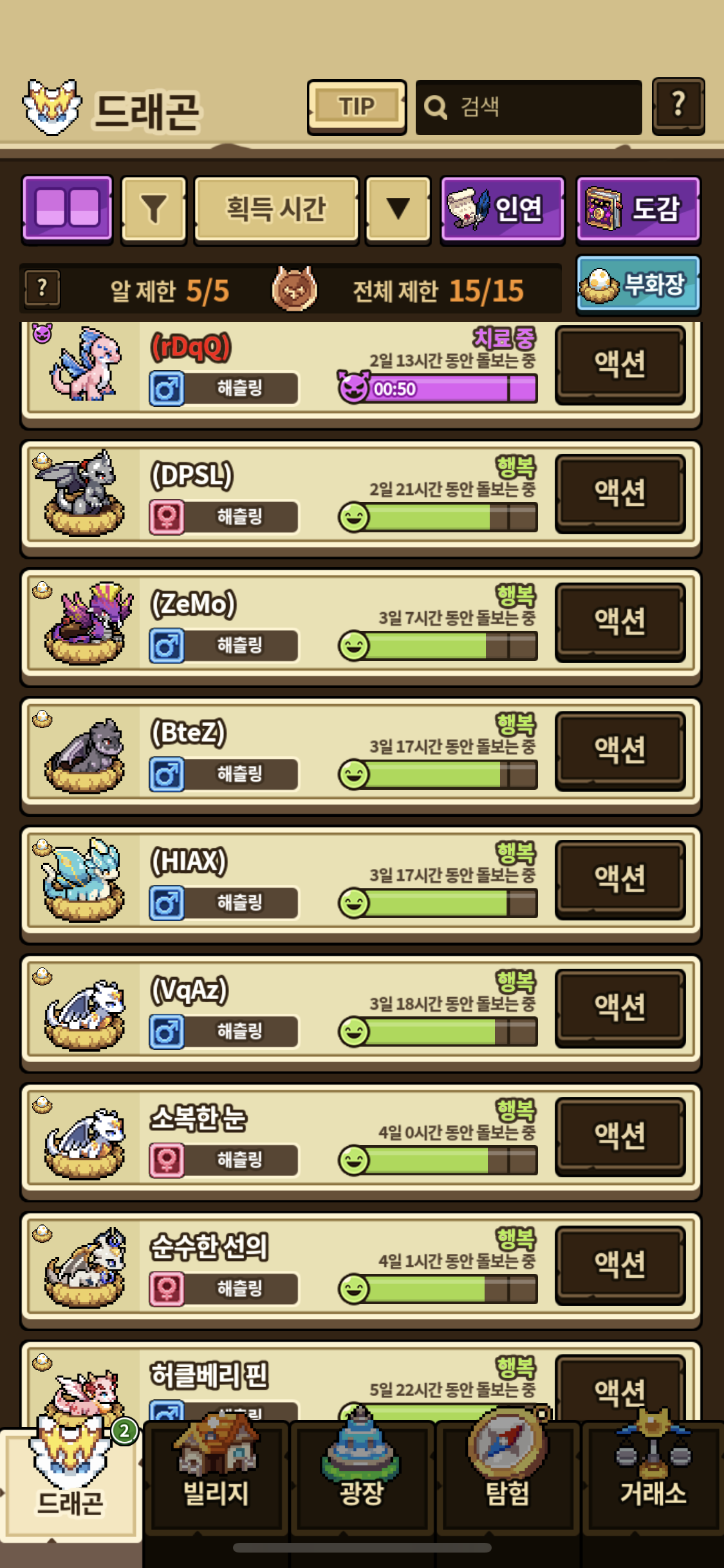Tap the 검색 search field
Viewport: 724px width, 1568px height.
529,107
